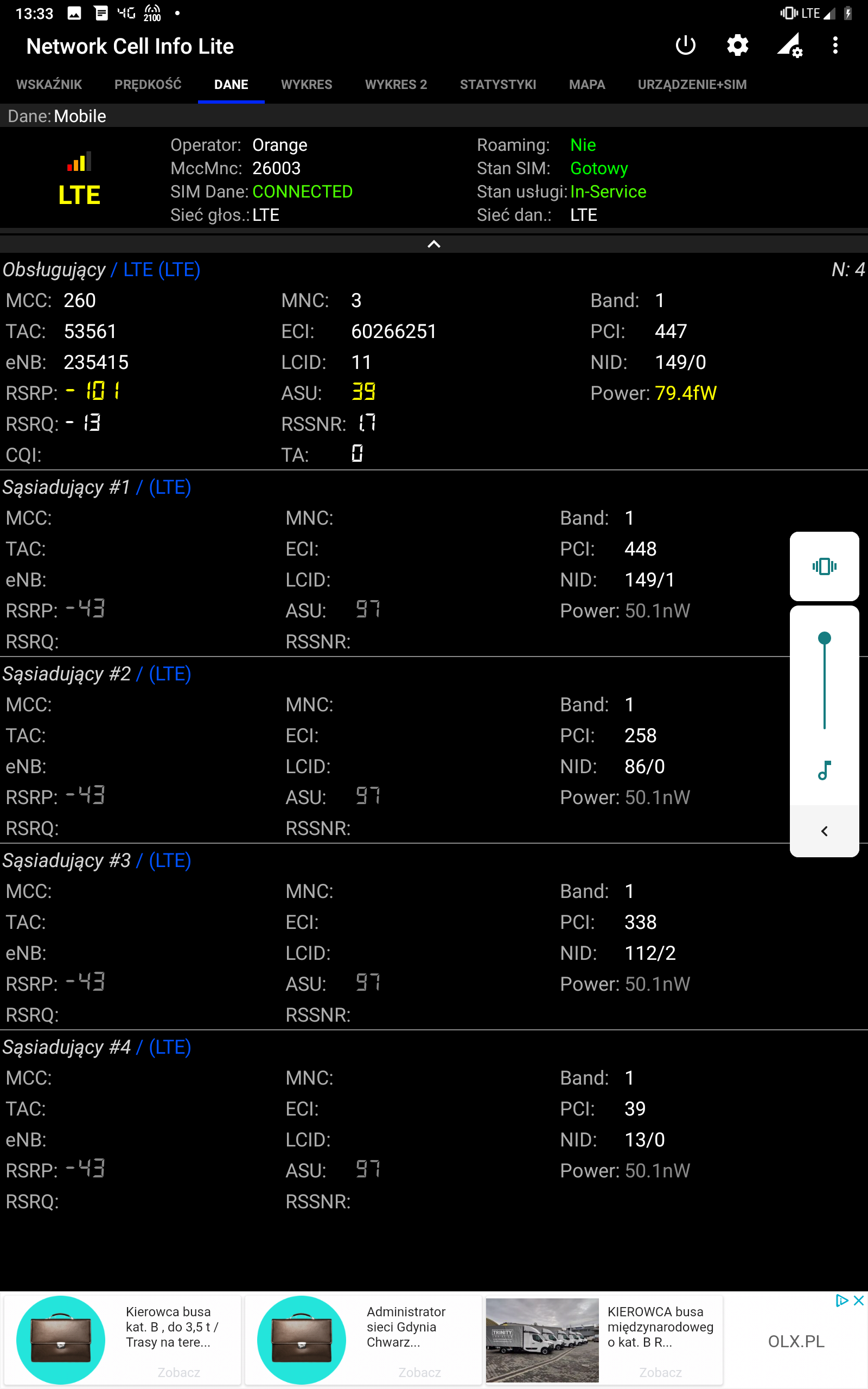Open signal settings icon with gear

coord(789,46)
